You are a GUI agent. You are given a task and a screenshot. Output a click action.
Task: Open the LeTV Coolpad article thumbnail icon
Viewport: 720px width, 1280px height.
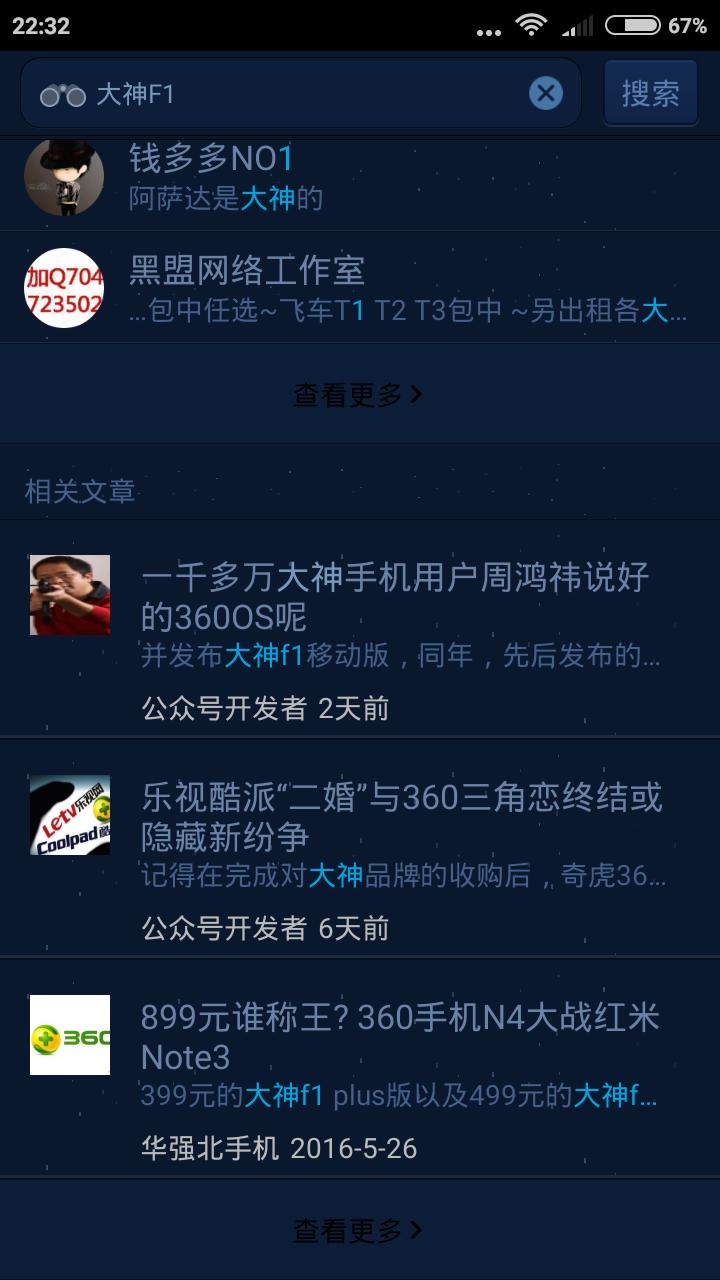(x=69, y=815)
